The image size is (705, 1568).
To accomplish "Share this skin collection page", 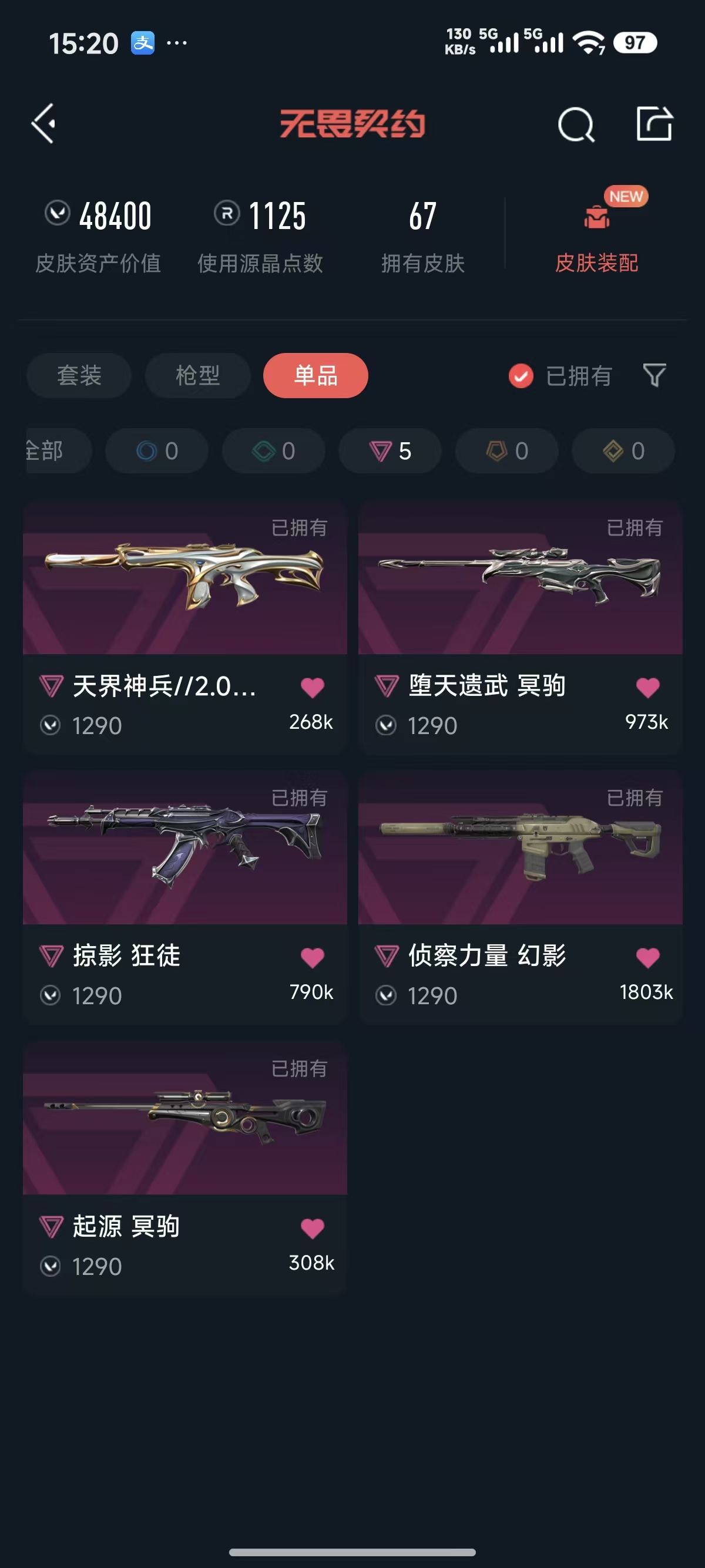I will pyautogui.click(x=654, y=123).
